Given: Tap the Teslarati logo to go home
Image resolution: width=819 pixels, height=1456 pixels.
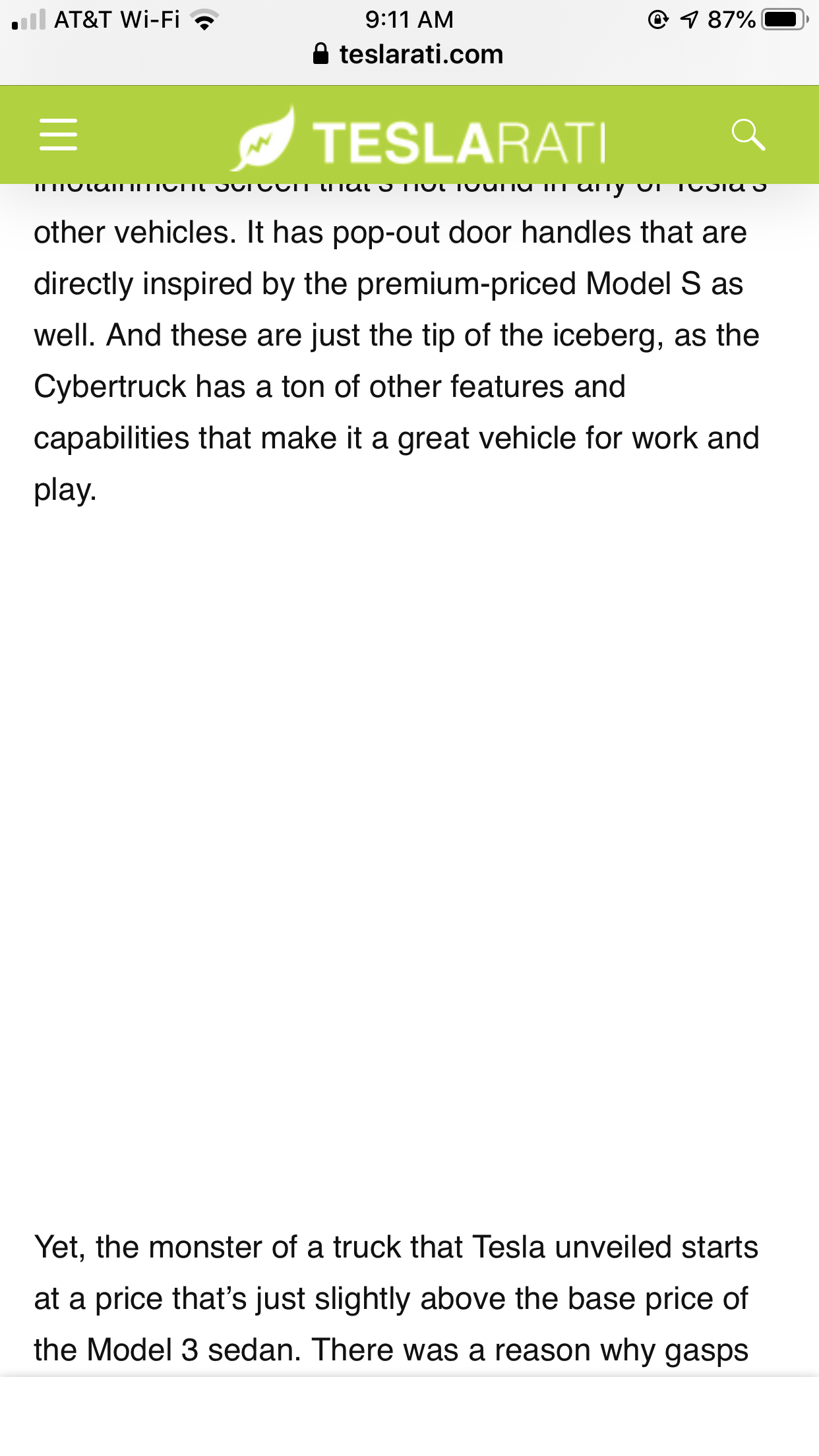Looking at the screenshot, I should pos(418,139).
